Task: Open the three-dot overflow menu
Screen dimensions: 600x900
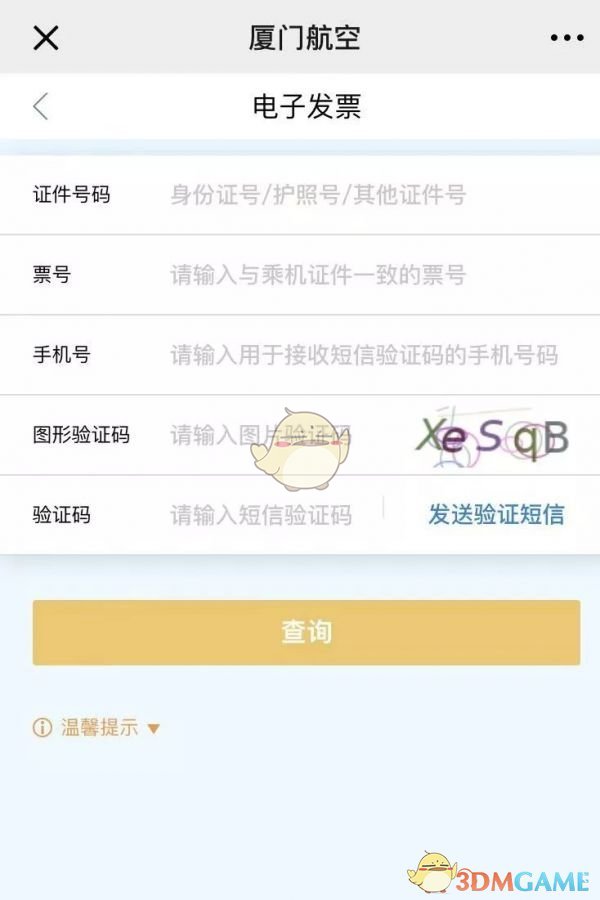Action: pos(566,38)
